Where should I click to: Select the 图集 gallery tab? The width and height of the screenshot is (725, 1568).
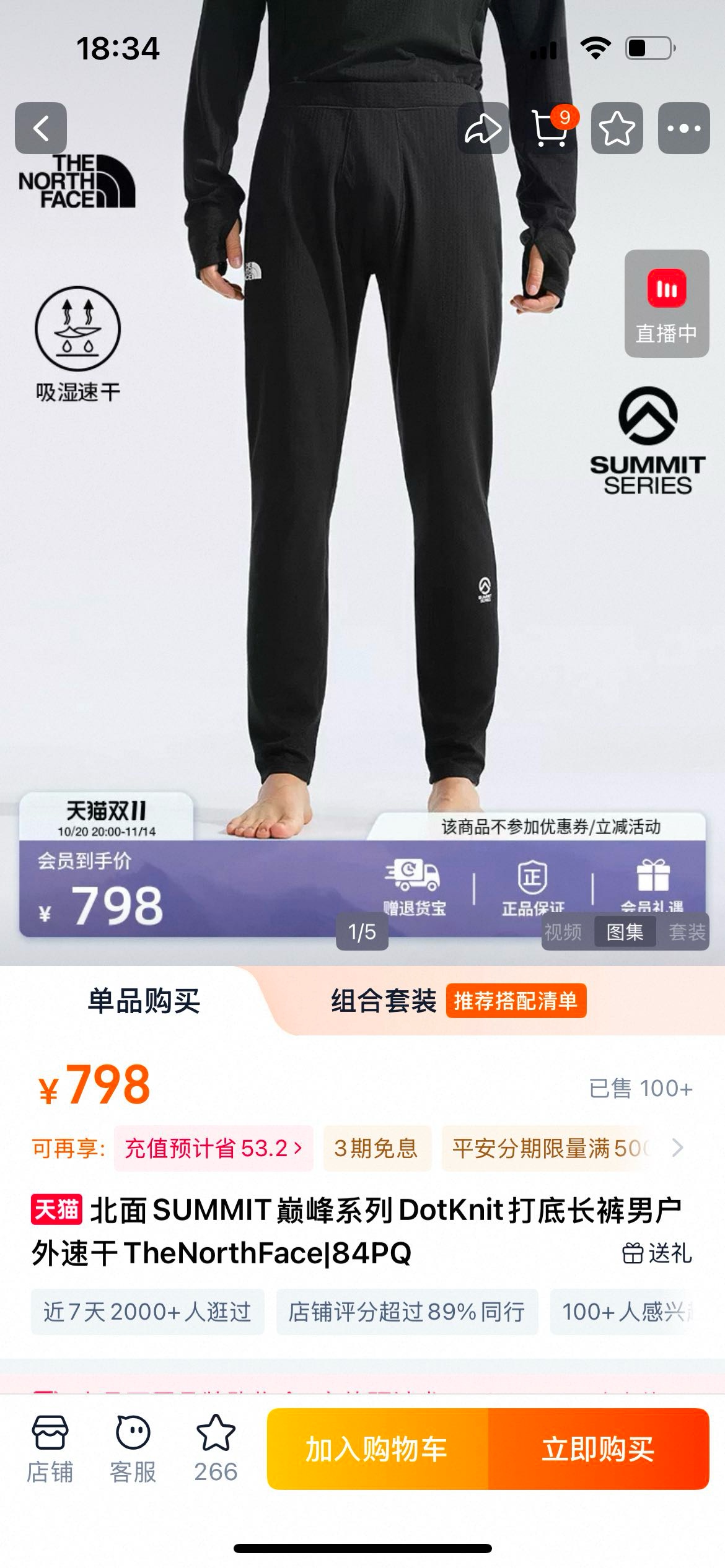pos(625,932)
